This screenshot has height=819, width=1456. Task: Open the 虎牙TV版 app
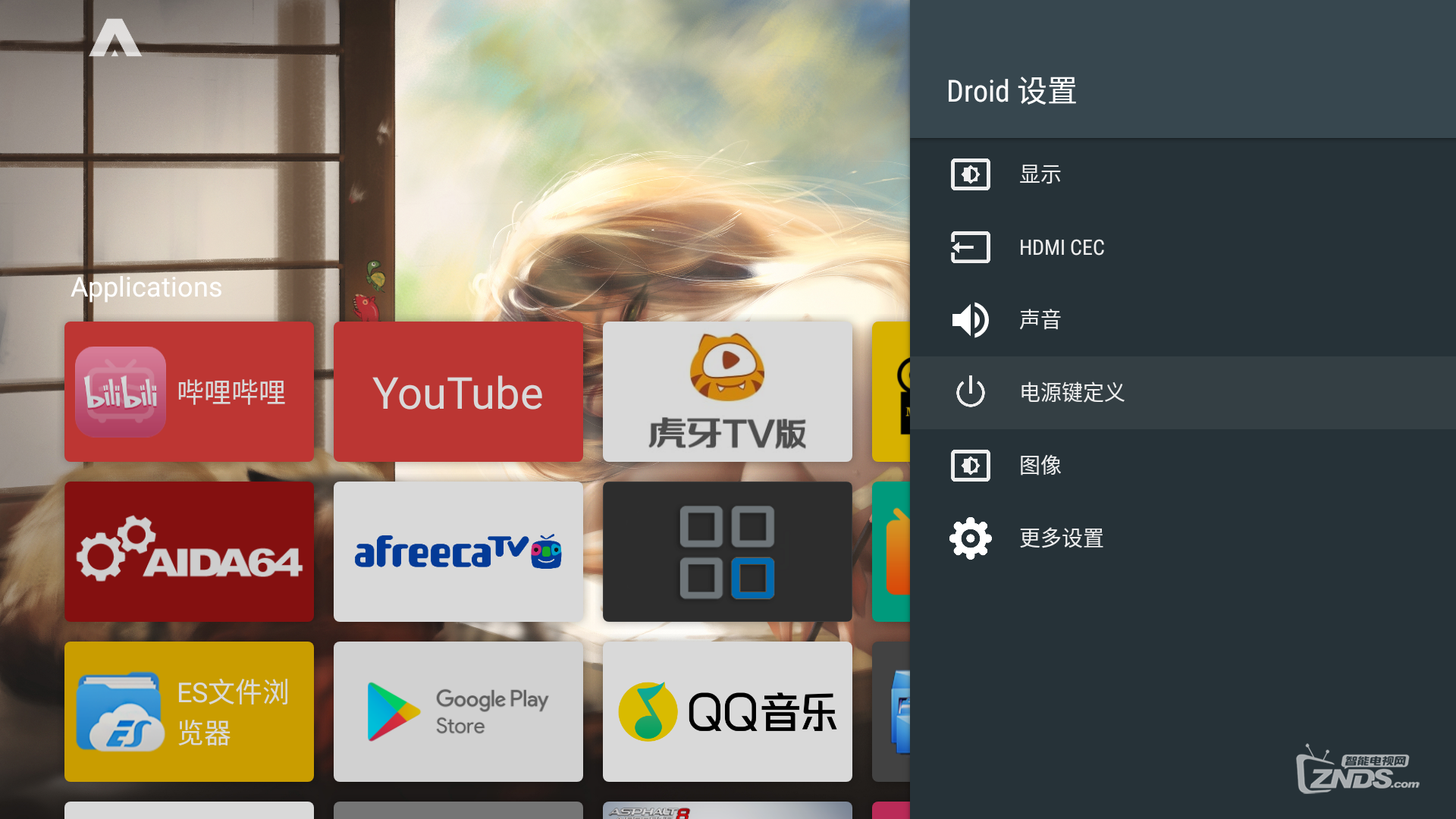(727, 391)
